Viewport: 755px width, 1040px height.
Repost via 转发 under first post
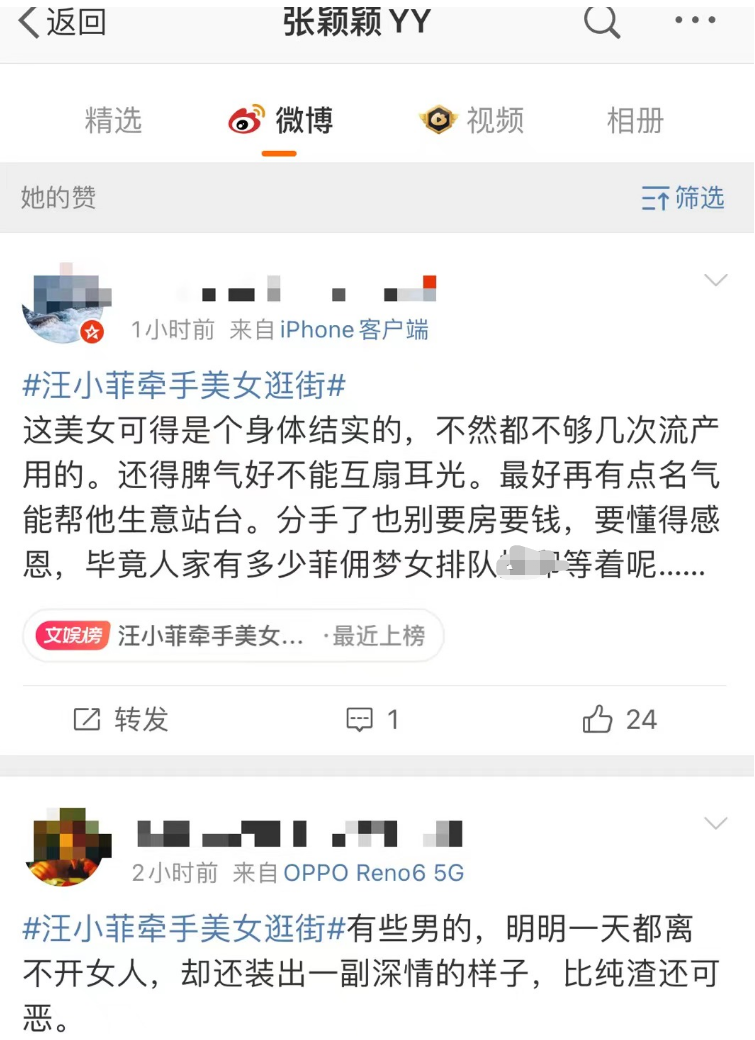coord(121,719)
